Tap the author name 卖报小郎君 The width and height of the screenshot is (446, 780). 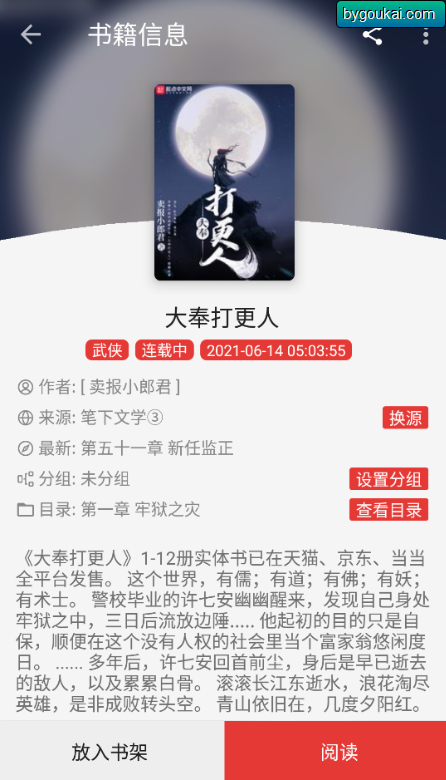pyautogui.click(x=130, y=387)
